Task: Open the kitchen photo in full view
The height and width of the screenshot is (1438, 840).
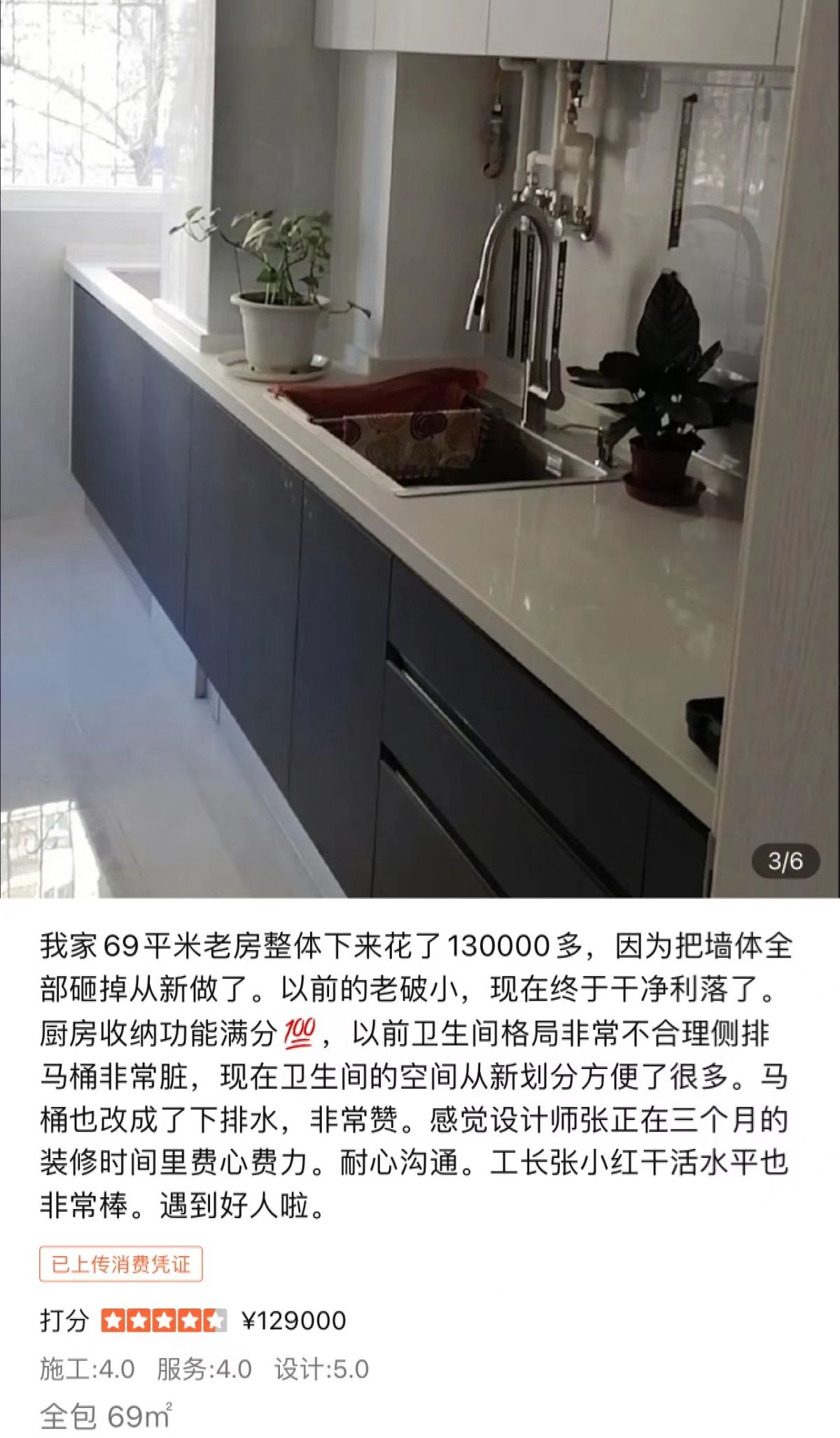Action: 420,448
